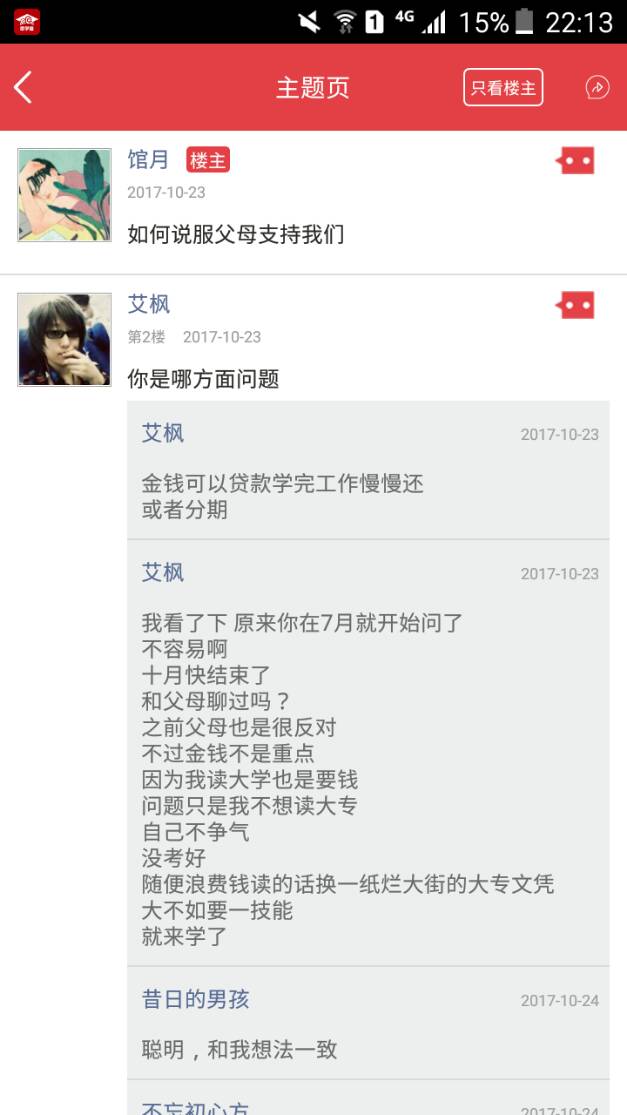Open 艾枫's profile avatar
The image size is (627, 1115).
[64, 339]
